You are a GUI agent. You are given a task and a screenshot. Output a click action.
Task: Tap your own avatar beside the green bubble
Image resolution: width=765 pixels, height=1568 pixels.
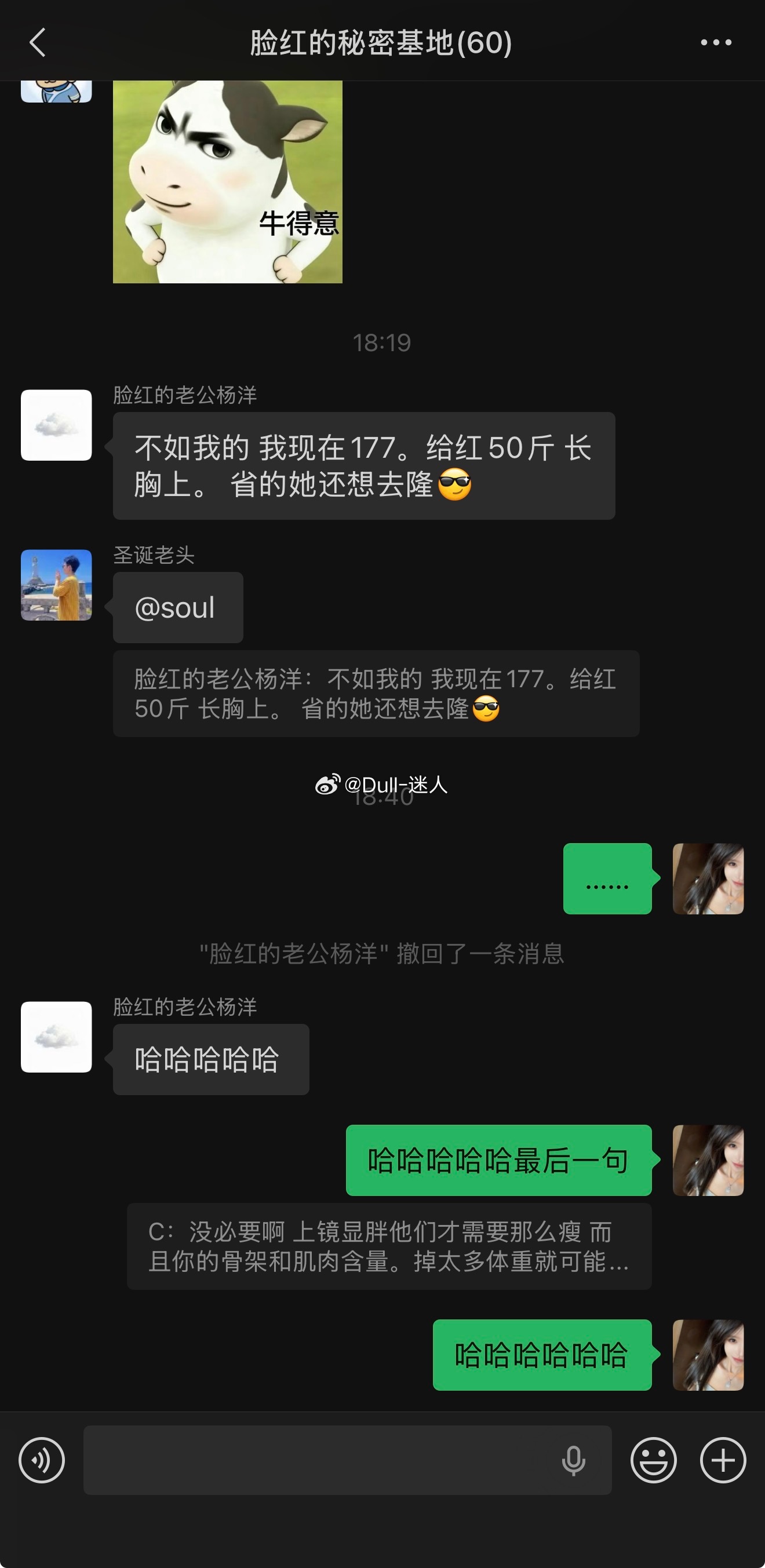click(708, 880)
